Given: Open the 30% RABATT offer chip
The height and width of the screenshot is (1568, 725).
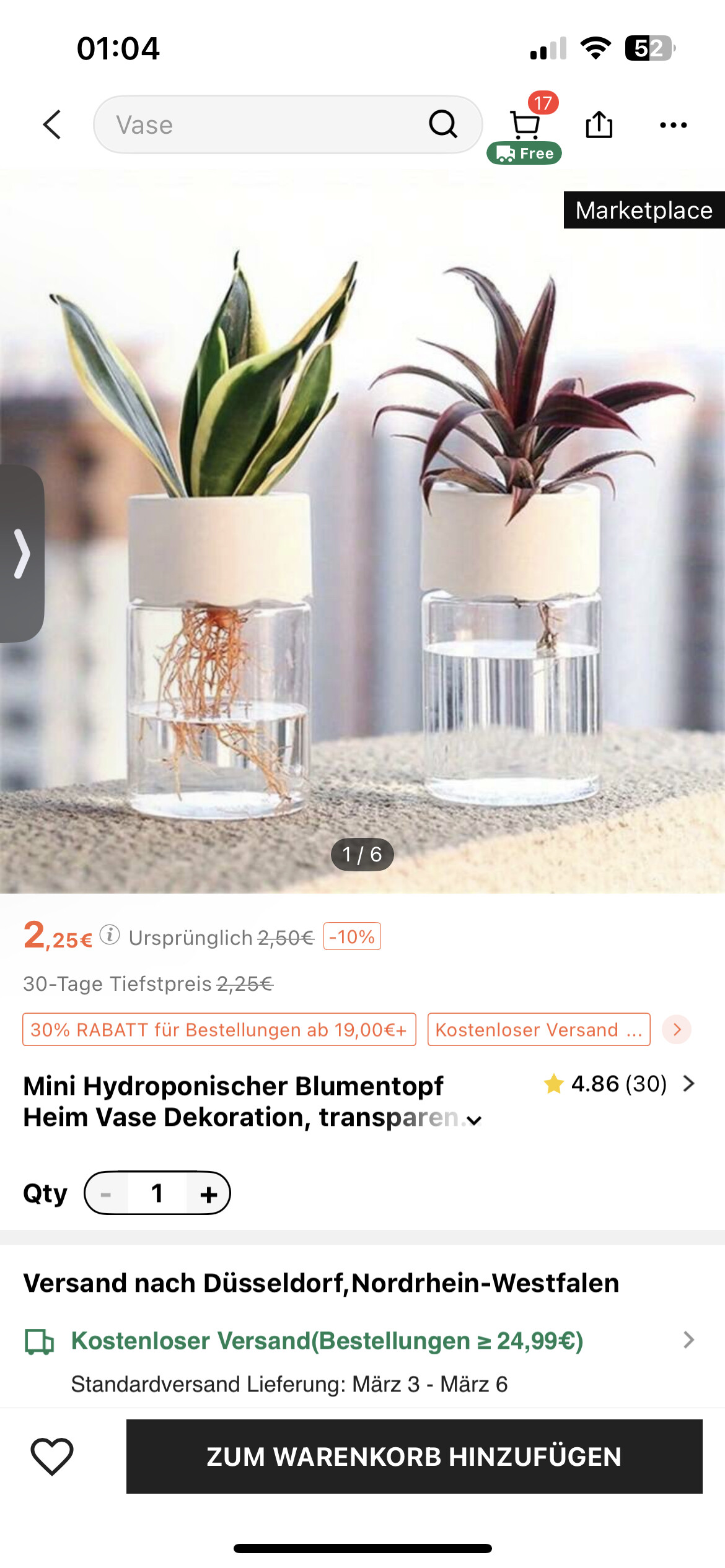Looking at the screenshot, I should click(x=219, y=1029).
